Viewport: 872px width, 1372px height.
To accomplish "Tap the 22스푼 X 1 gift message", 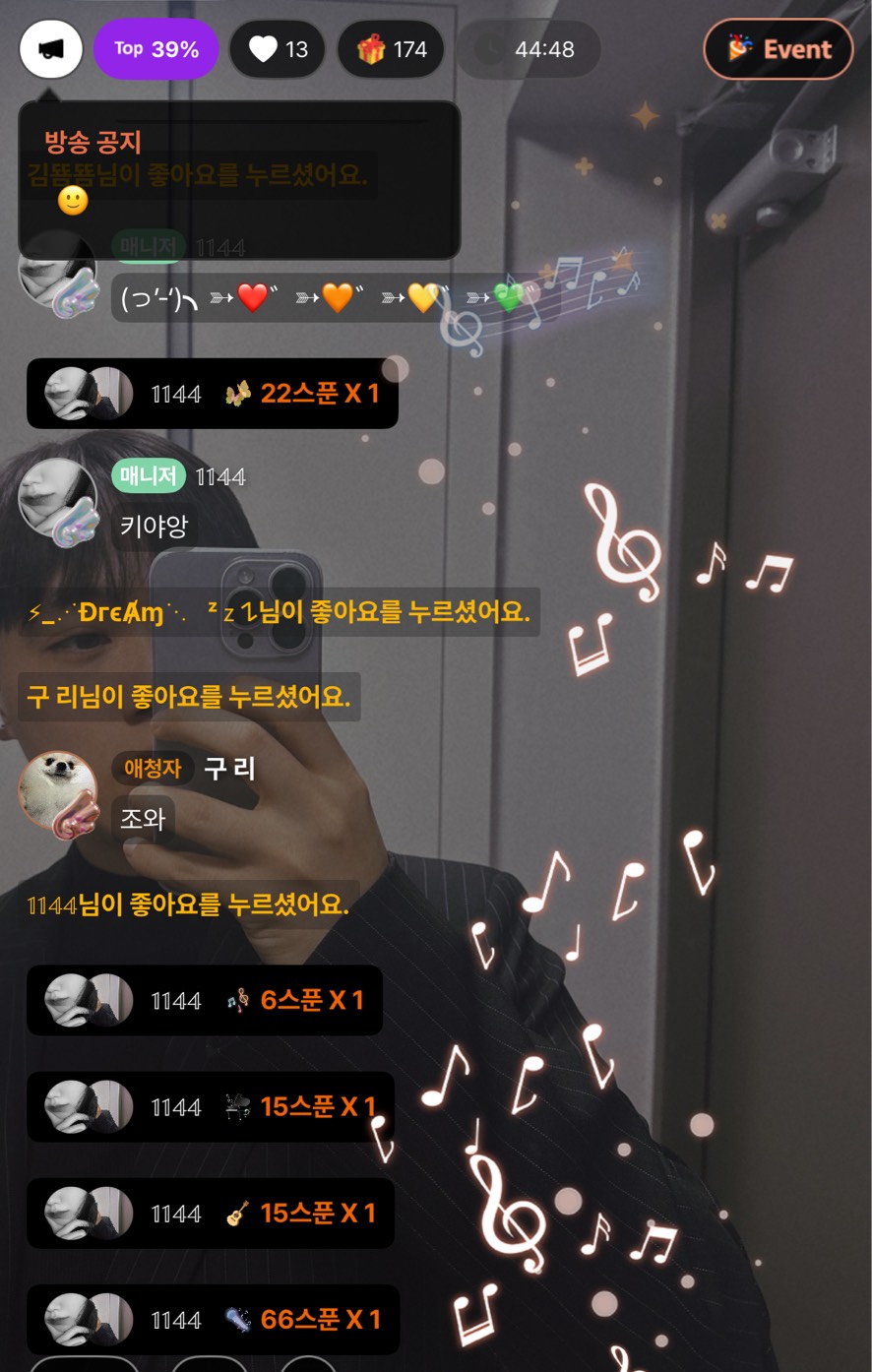I will (x=213, y=394).
